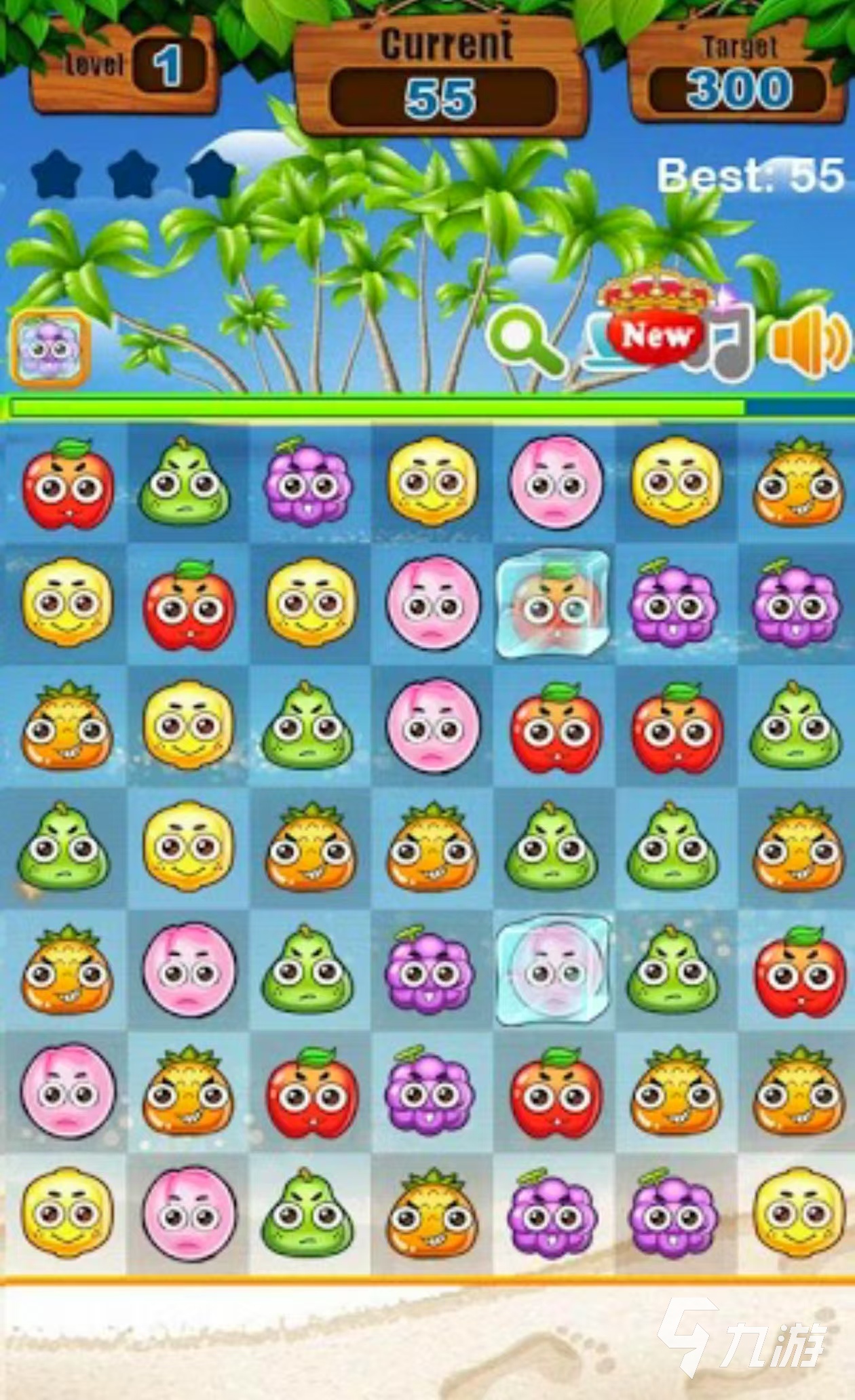Tap the green magnifier hint icon

(524, 341)
